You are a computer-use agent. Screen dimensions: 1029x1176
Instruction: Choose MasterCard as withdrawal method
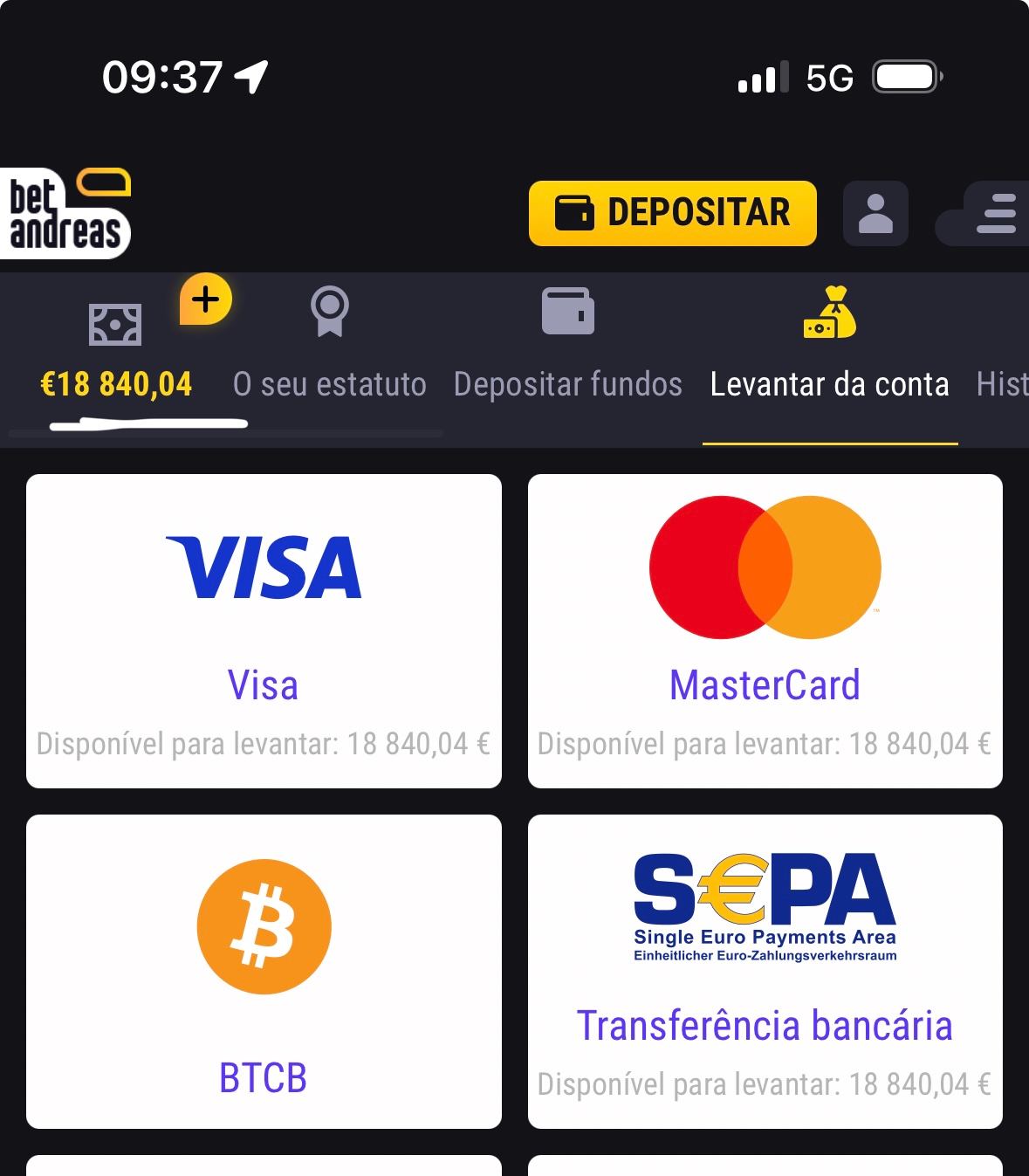coord(765,630)
